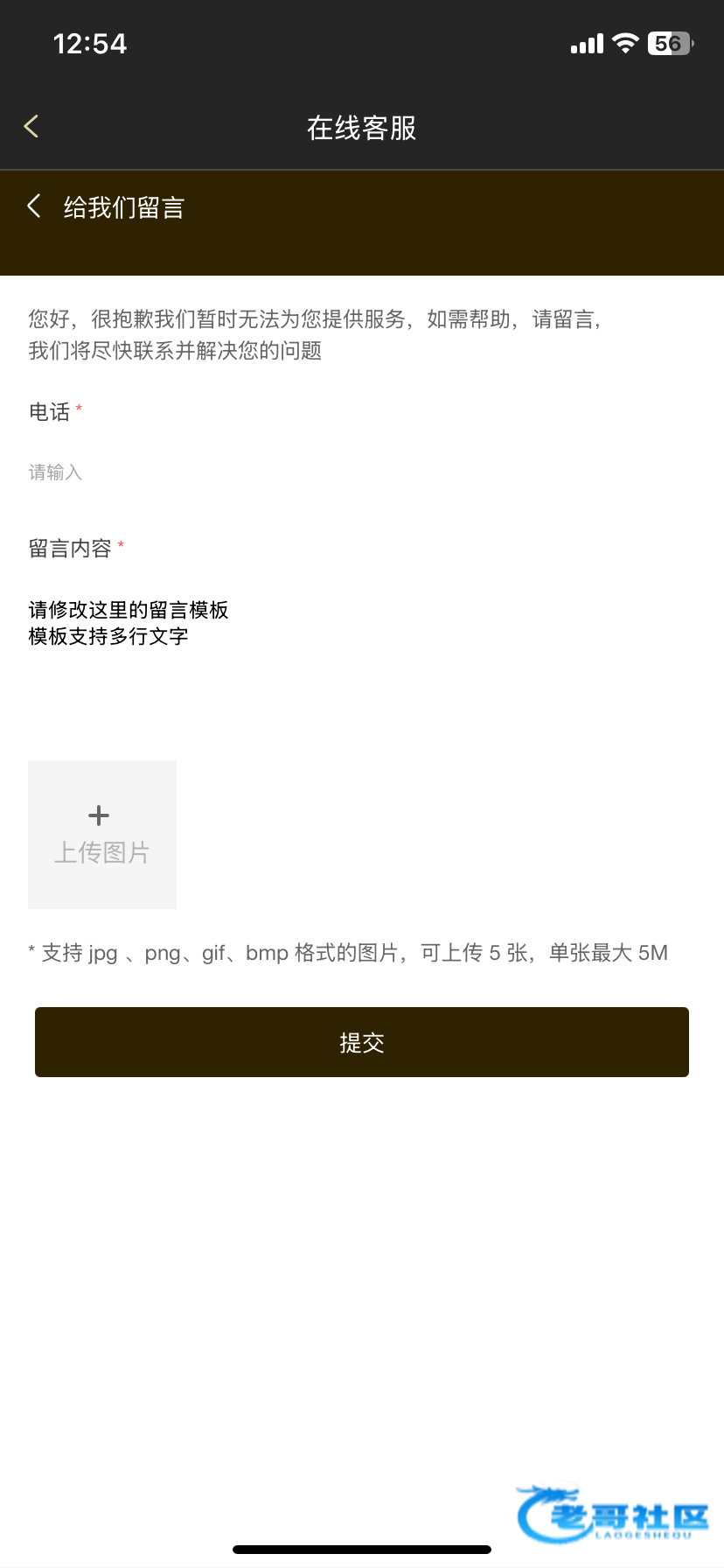The height and width of the screenshot is (1568, 724).
Task: Focus the 电话 input field
Action: pyautogui.click(x=350, y=472)
